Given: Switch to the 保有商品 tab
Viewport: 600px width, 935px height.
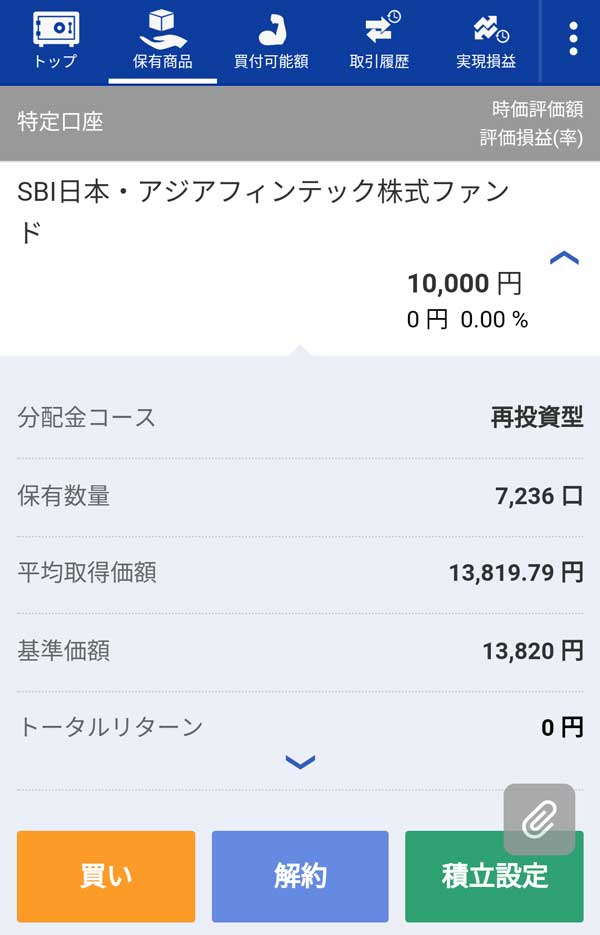Looking at the screenshot, I should 162,40.
